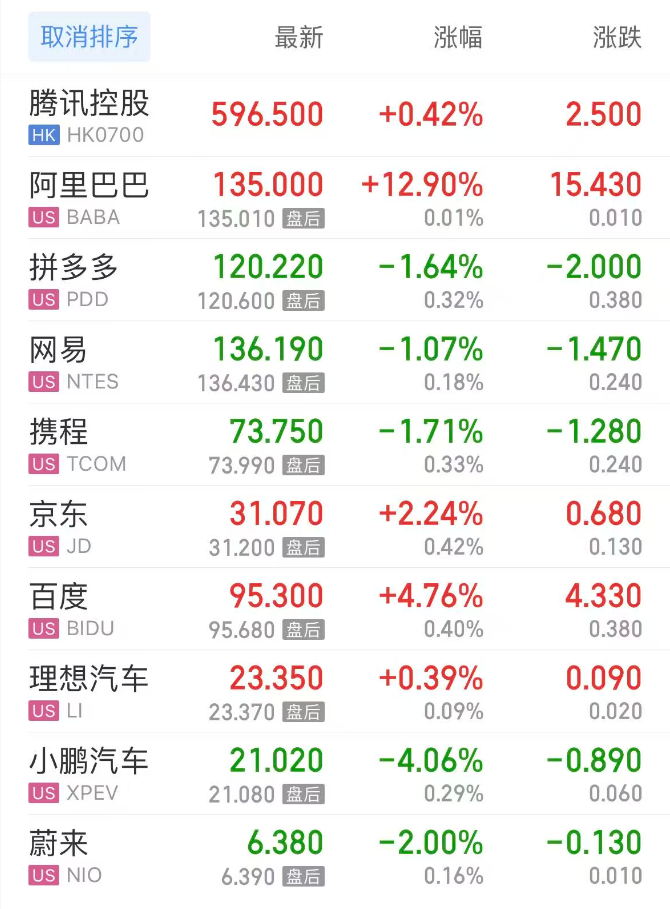This screenshot has height=909, width=670.
Task: Tap the 取消排序 button
Action: pos(89,37)
